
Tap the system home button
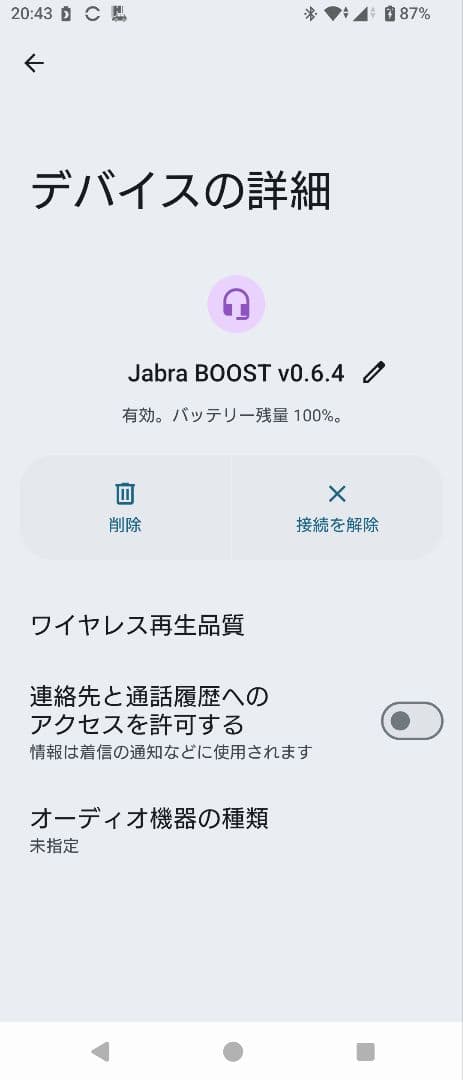click(233, 1051)
